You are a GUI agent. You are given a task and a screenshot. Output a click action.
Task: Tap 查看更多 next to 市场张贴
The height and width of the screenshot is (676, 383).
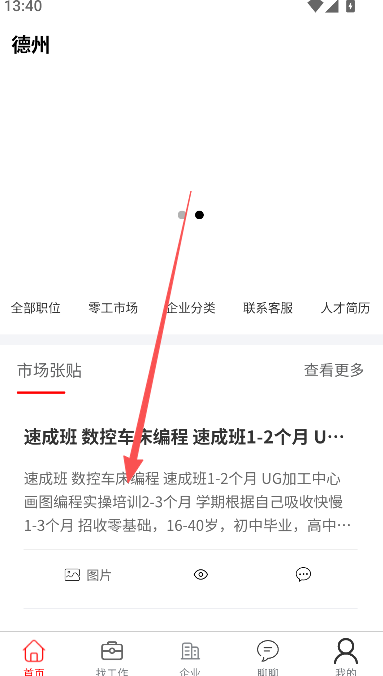pyautogui.click(x=334, y=370)
